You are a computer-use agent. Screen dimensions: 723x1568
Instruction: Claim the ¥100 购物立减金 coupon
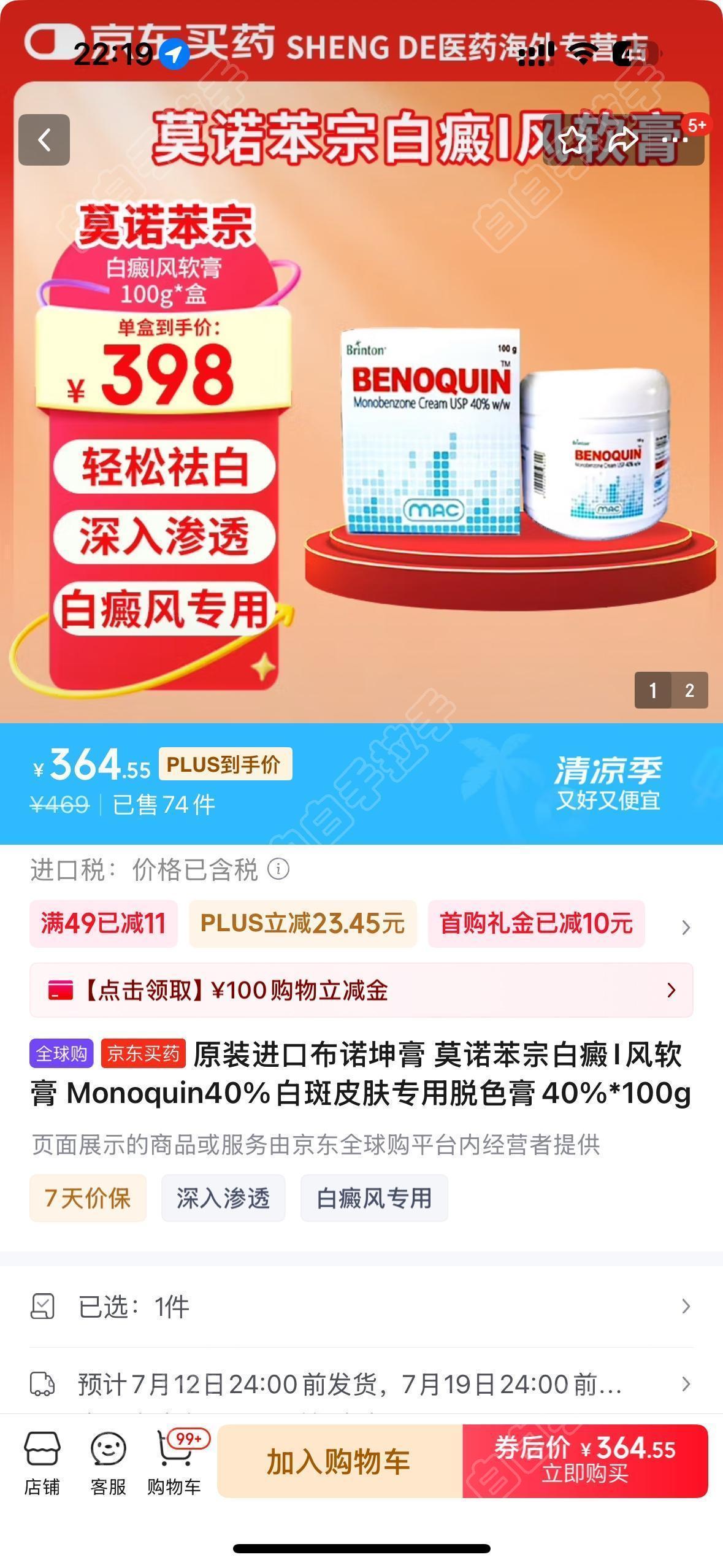coord(361,990)
